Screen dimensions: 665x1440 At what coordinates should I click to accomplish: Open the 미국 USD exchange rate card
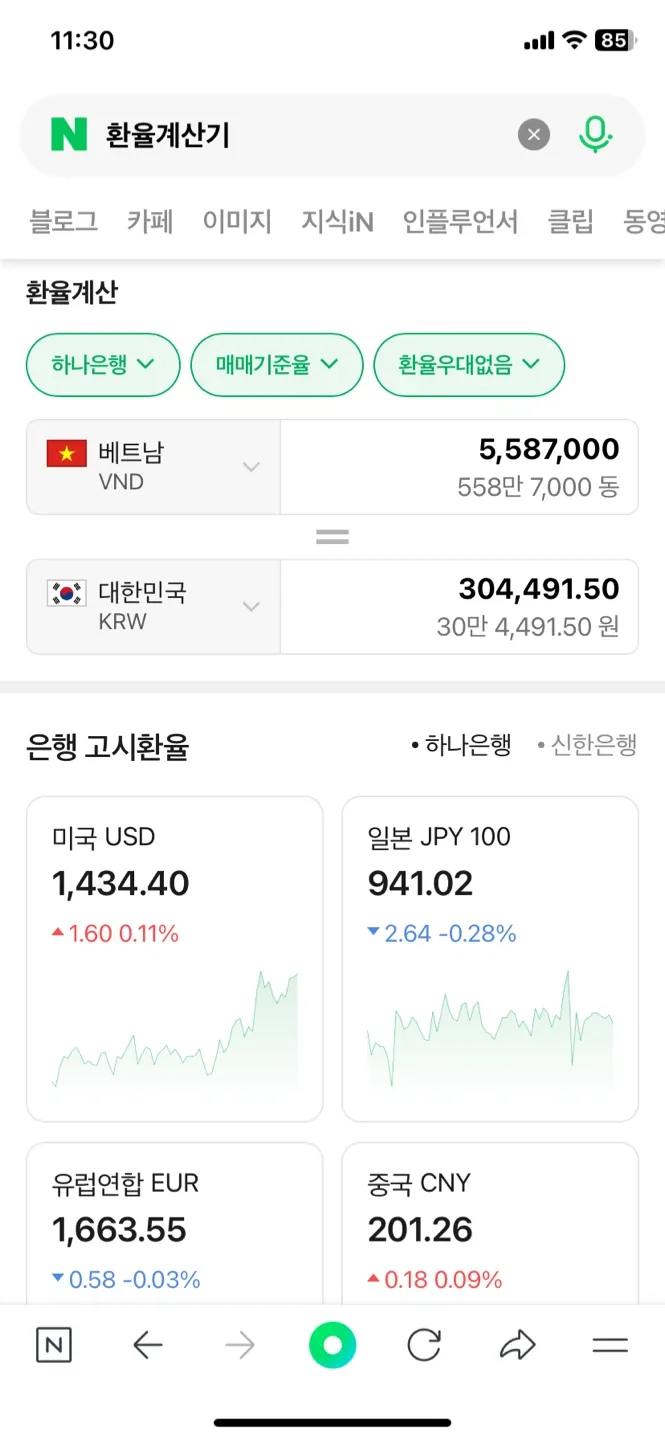pyautogui.click(x=175, y=958)
